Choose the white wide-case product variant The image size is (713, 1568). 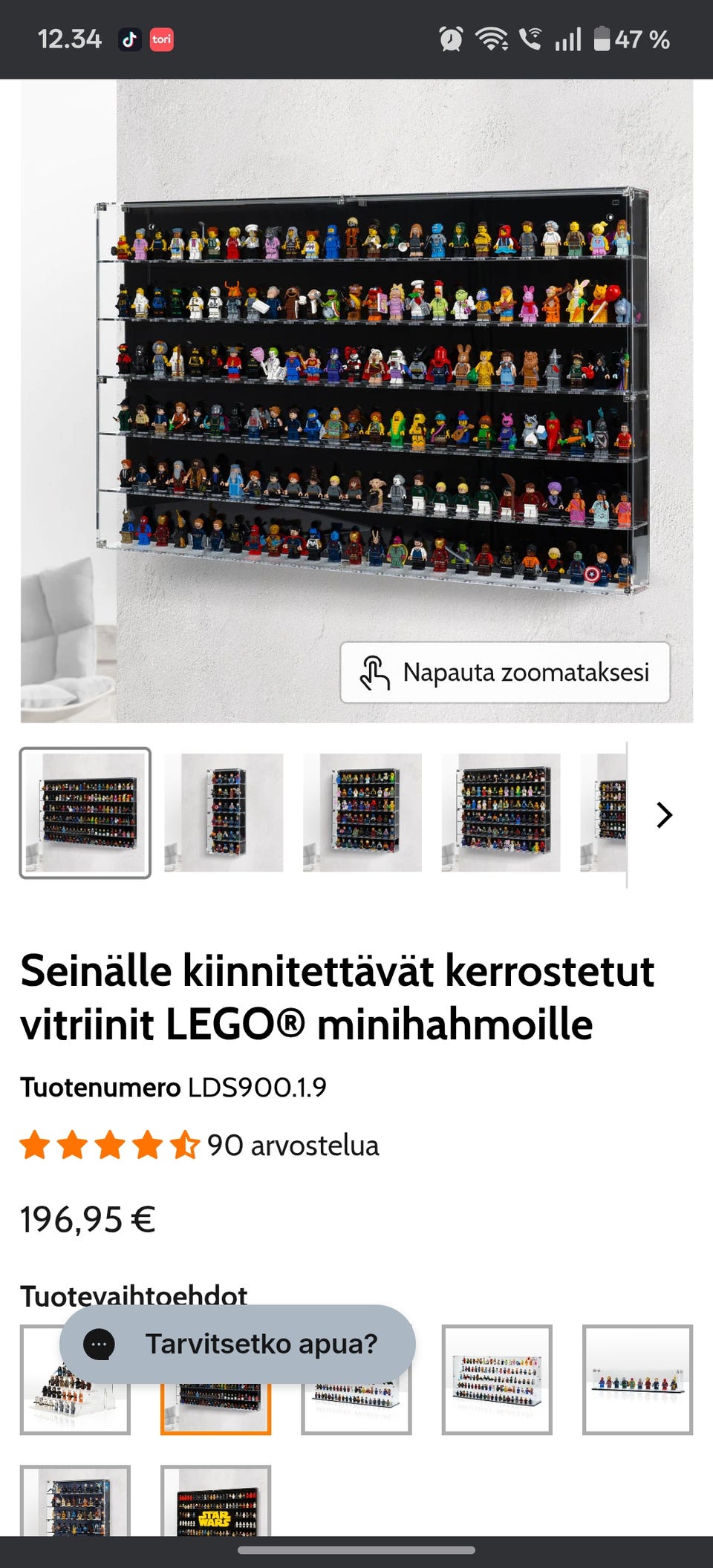tap(497, 1379)
